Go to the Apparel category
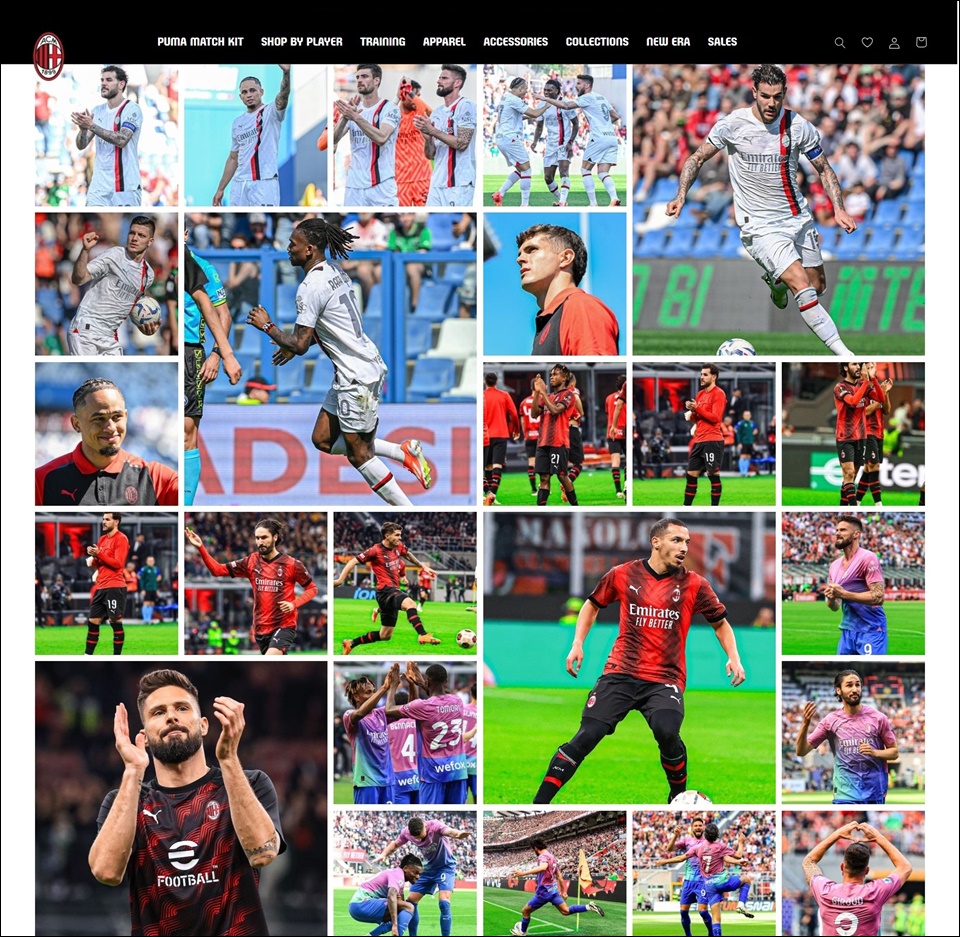960x937 pixels. [444, 42]
